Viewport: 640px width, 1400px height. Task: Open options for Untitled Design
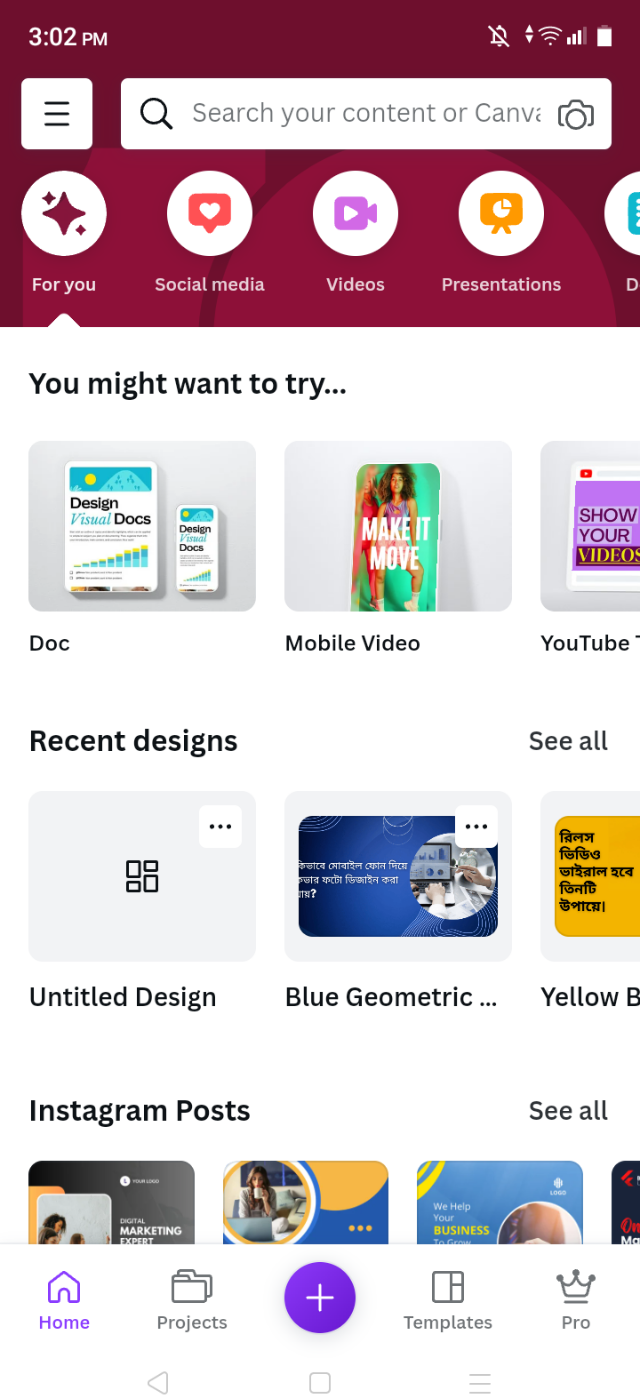tap(220, 827)
